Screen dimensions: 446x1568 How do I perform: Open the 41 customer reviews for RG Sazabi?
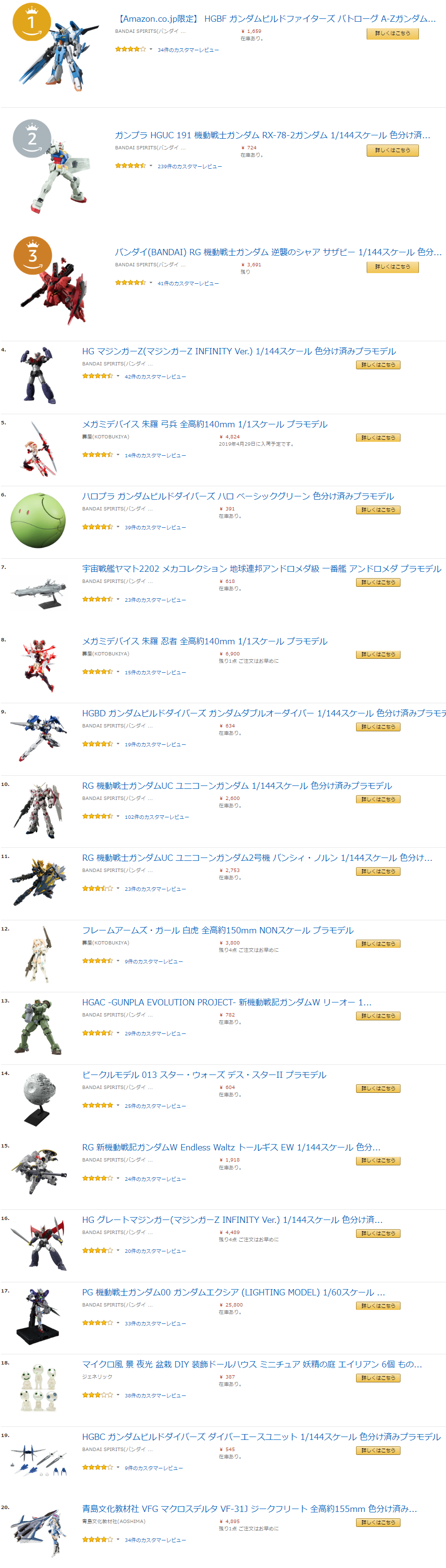188,283
